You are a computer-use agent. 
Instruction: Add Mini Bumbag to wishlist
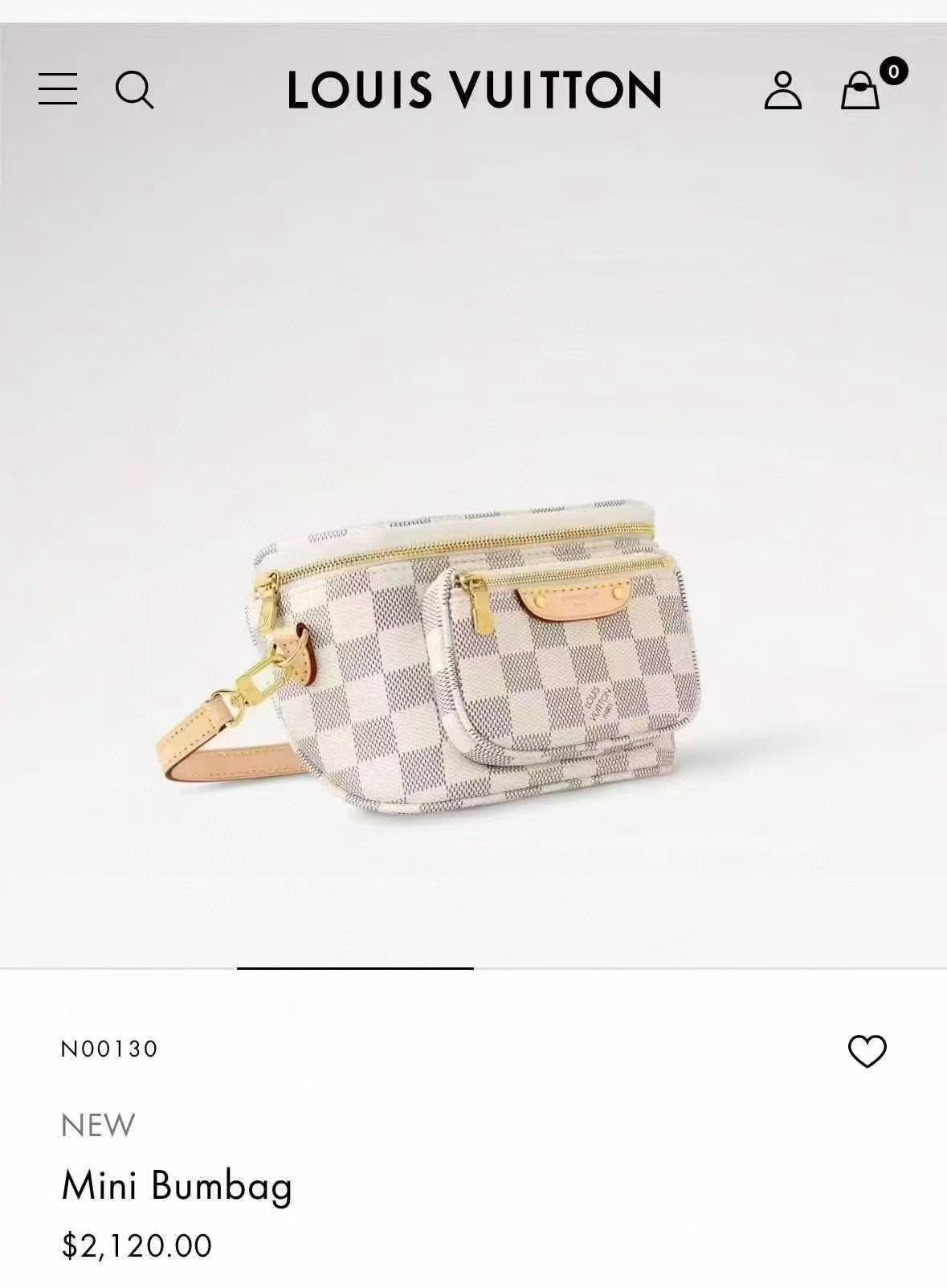pyautogui.click(x=867, y=1051)
